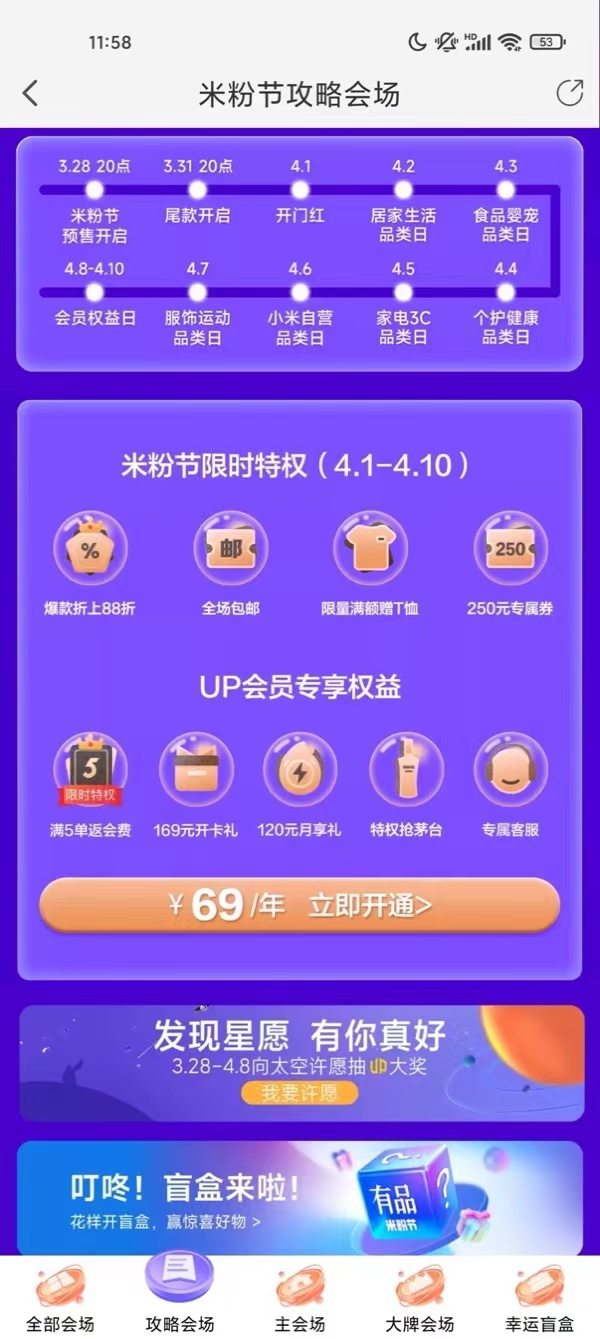This screenshot has width=600, height=1339.
Task: Tap 立即开通 to join for ¥69/年
Action: coord(299,906)
